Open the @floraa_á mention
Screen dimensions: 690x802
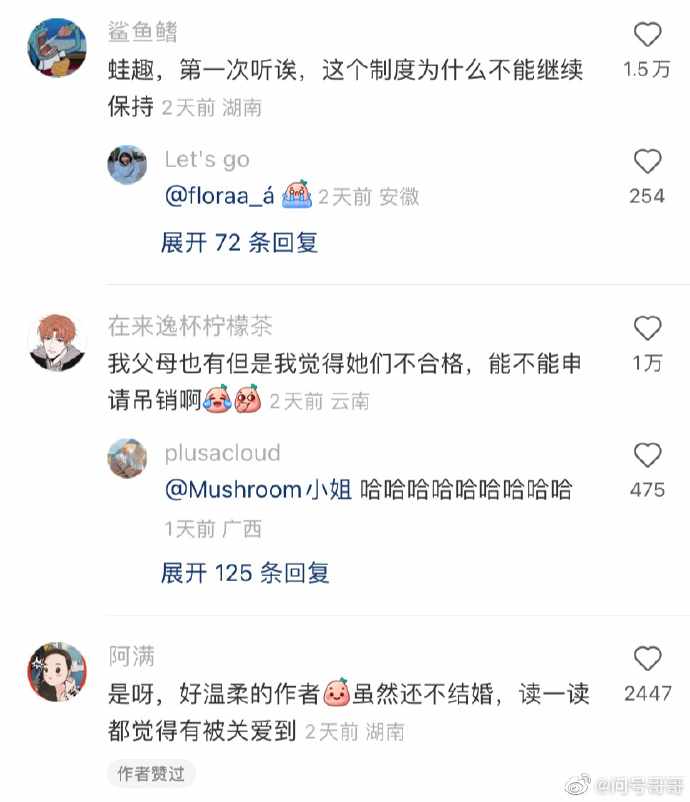click(x=219, y=196)
